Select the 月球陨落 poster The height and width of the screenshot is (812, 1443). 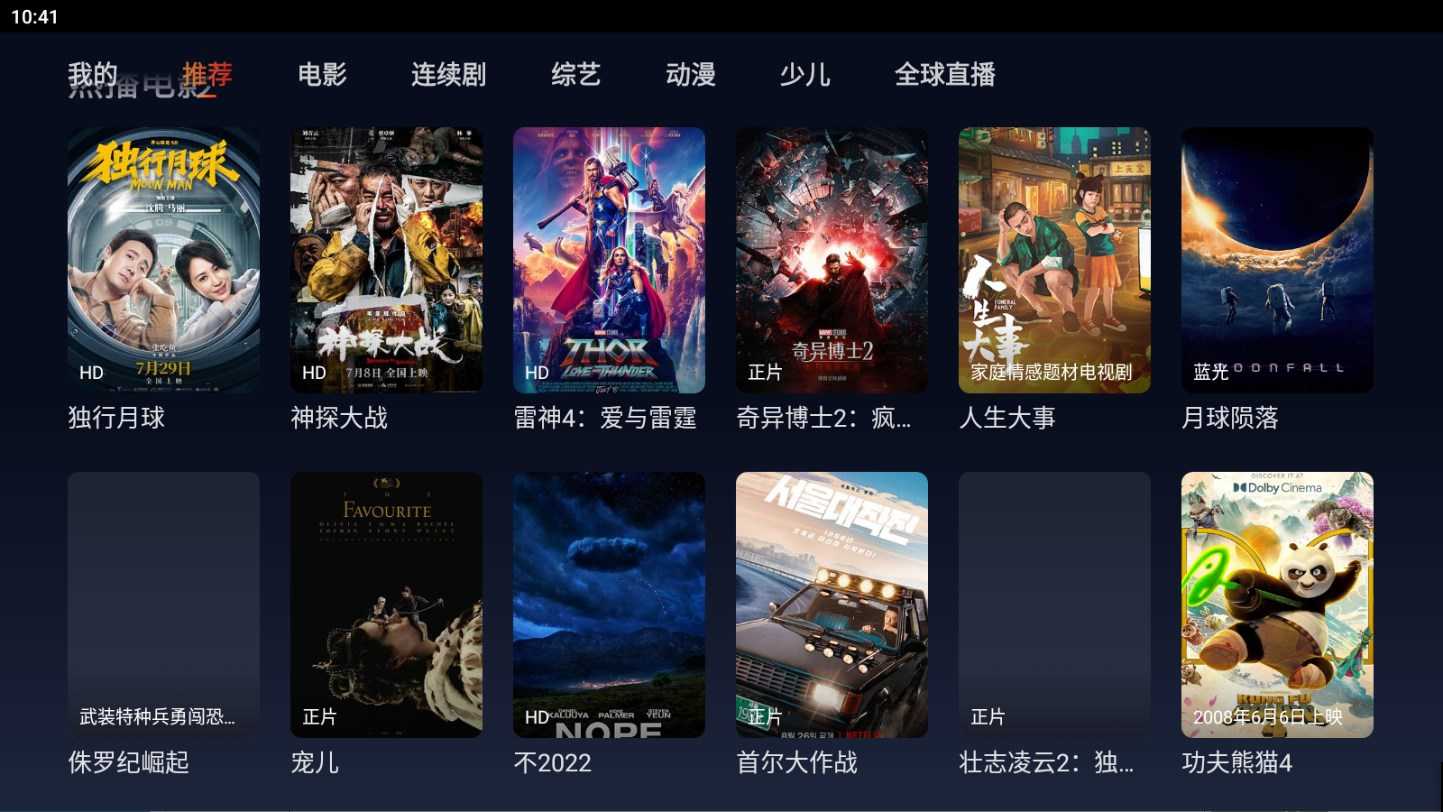[x=1277, y=260]
